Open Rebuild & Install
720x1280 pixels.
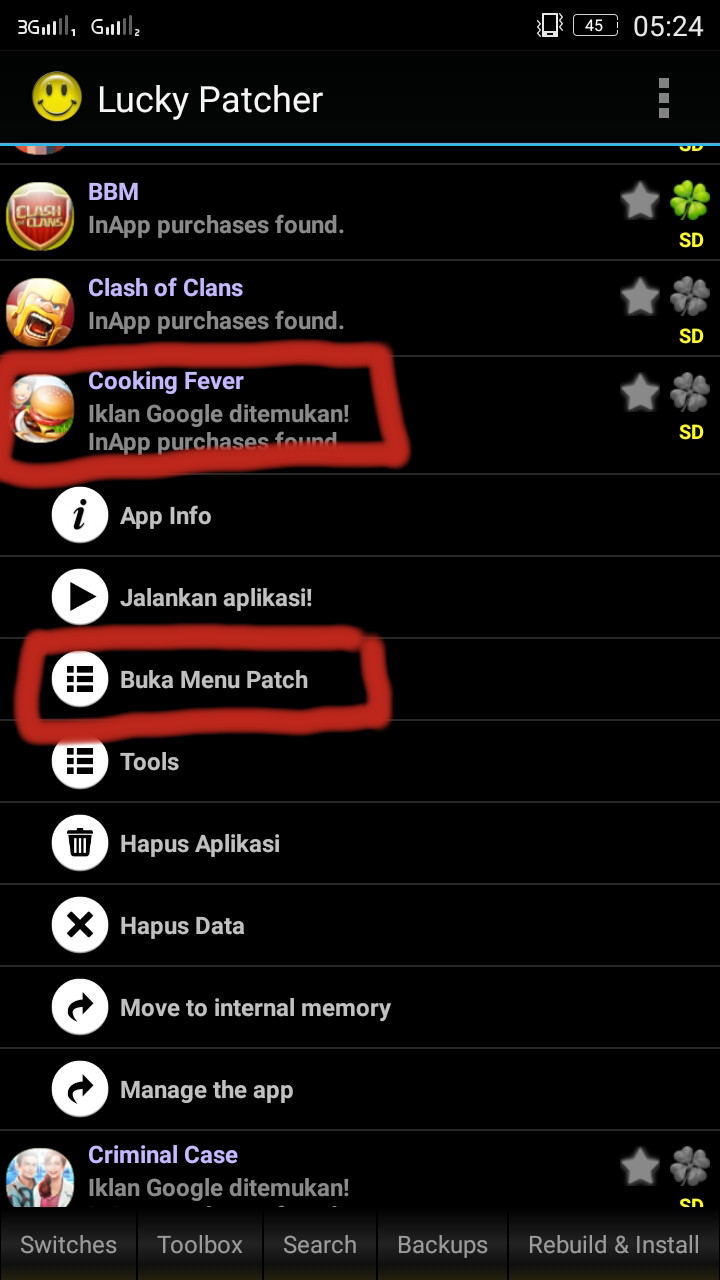point(613,1245)
